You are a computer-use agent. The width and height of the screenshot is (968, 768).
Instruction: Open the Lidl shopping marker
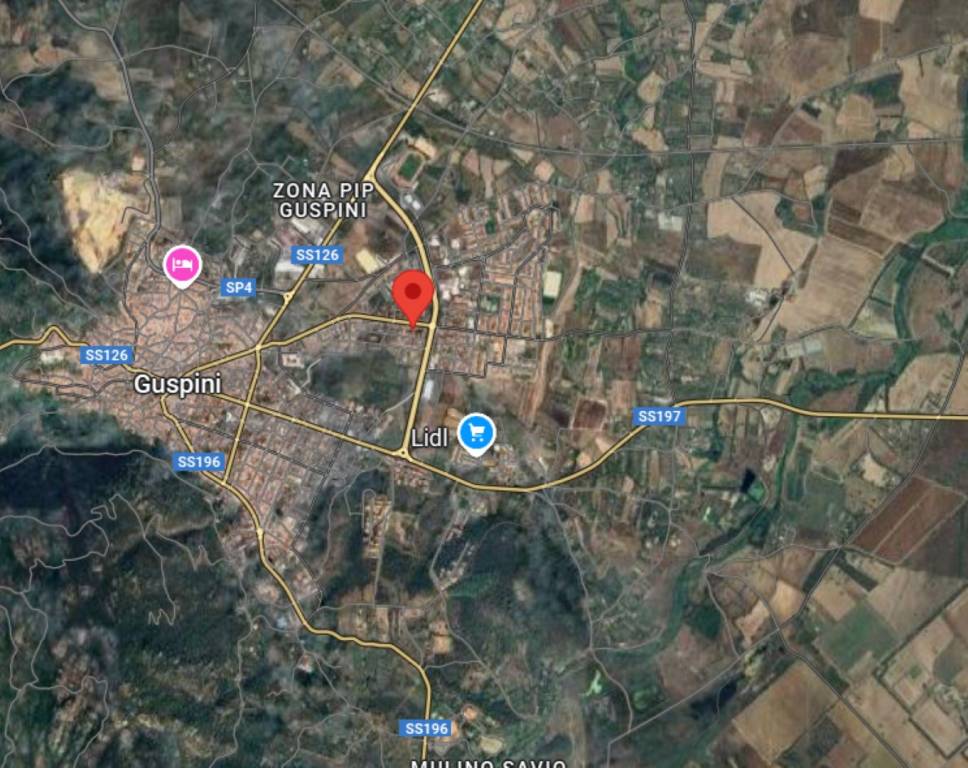pos(476,432)
